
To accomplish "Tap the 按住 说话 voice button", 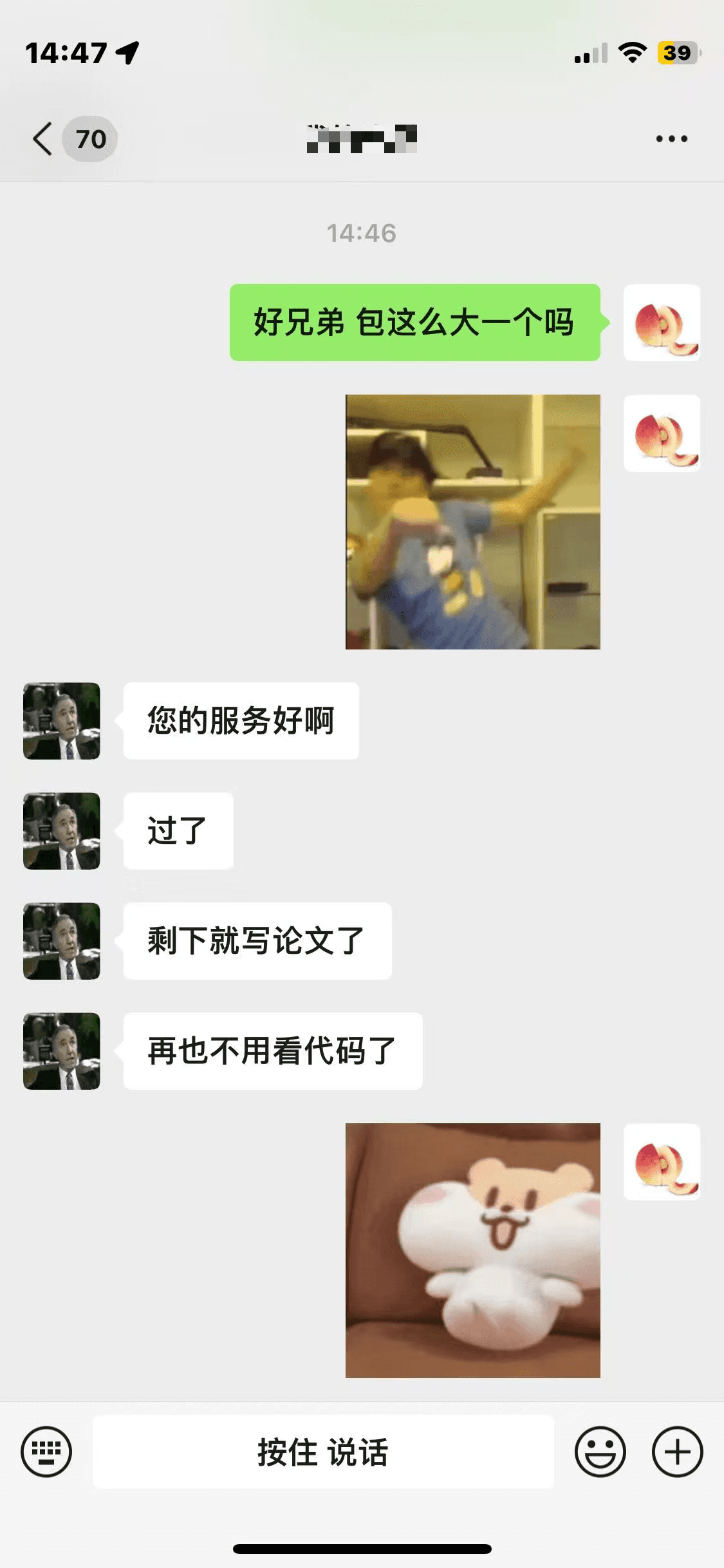I will (x=323, y=1451).
